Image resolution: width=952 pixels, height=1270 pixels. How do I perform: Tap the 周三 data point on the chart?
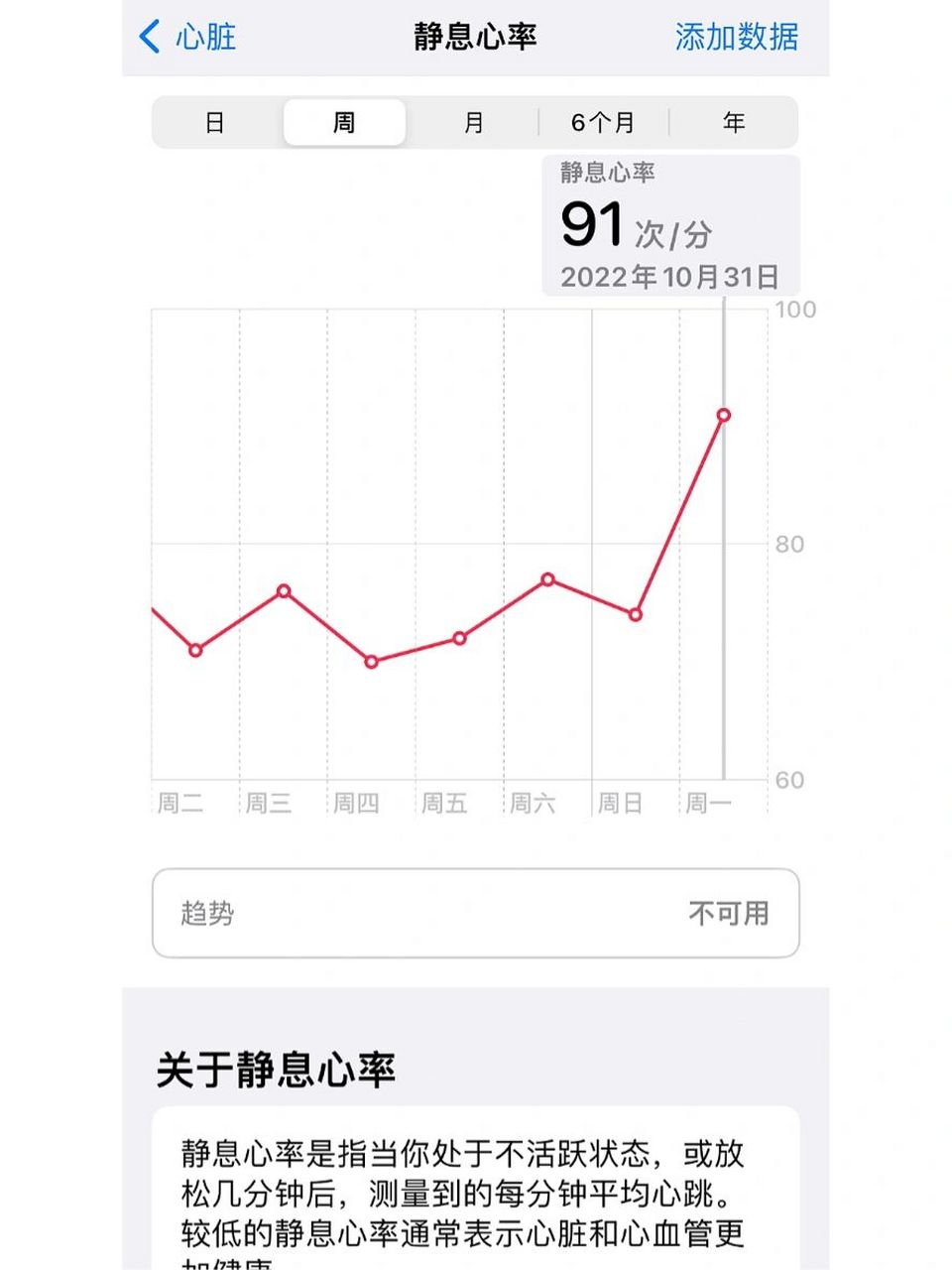(x=283, y=591)
